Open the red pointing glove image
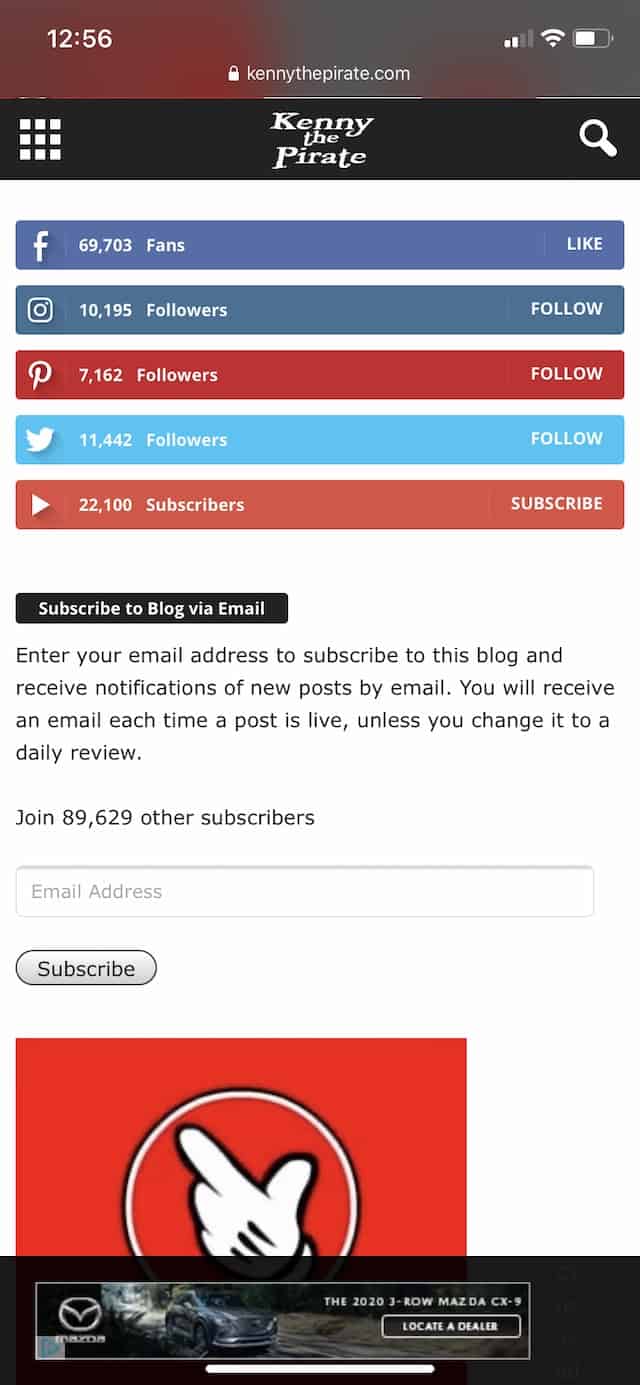640x1385 pixels. point(241,1147)
